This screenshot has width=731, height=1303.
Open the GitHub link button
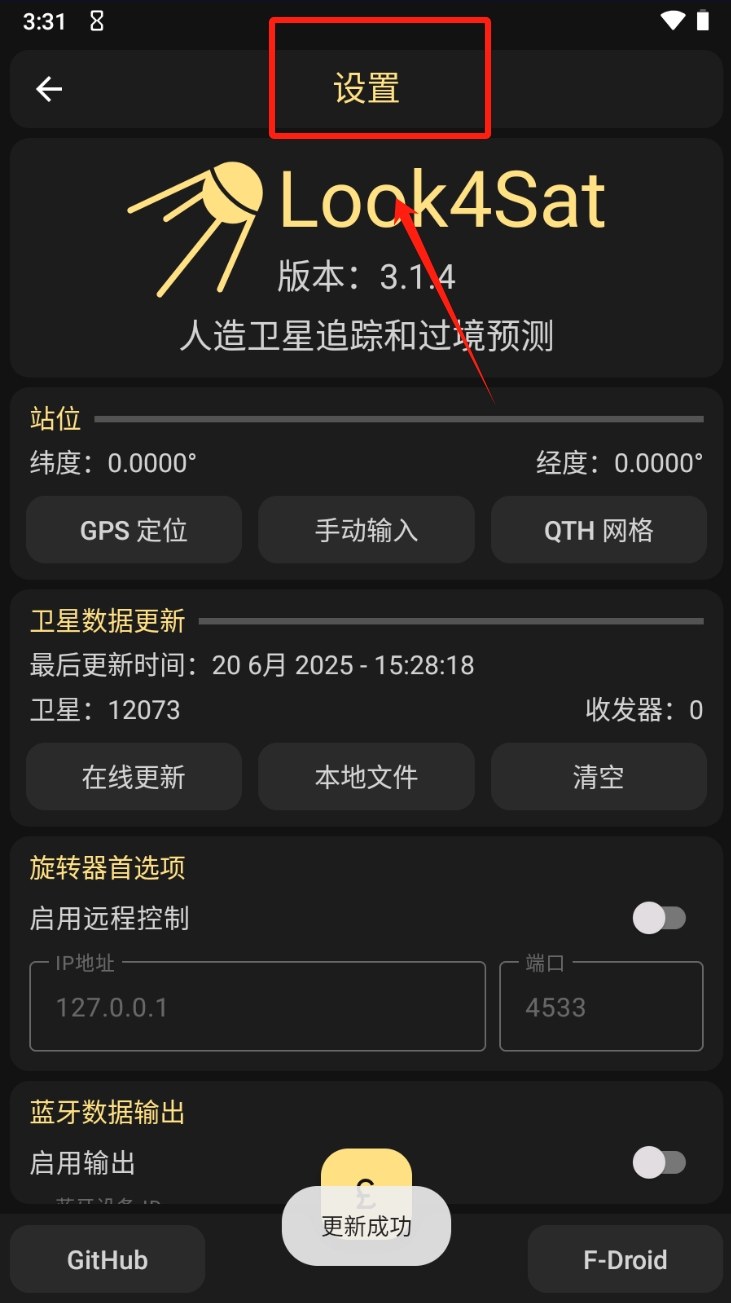pos(107,1260)
